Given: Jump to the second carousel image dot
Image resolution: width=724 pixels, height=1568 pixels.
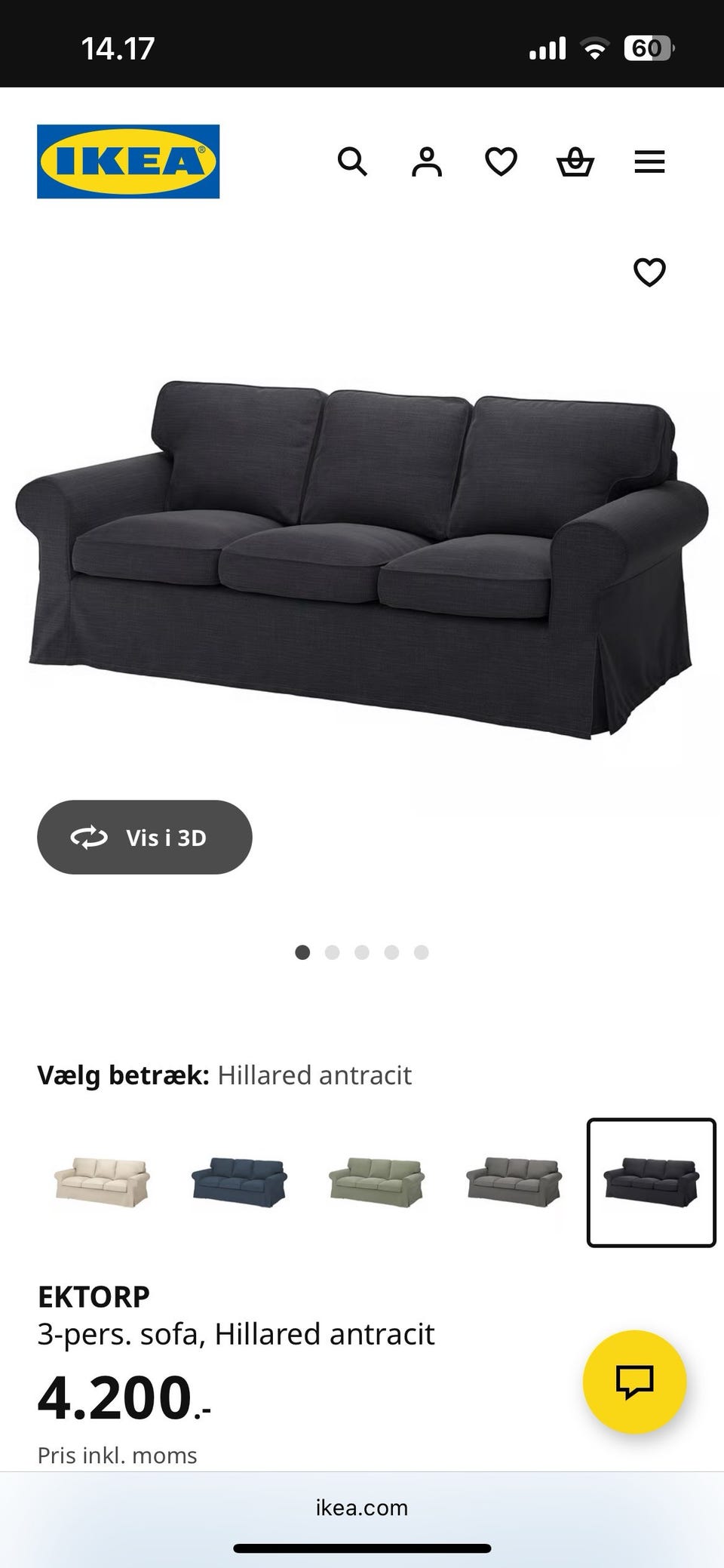Looking at the screenshot, I should 333,953.
